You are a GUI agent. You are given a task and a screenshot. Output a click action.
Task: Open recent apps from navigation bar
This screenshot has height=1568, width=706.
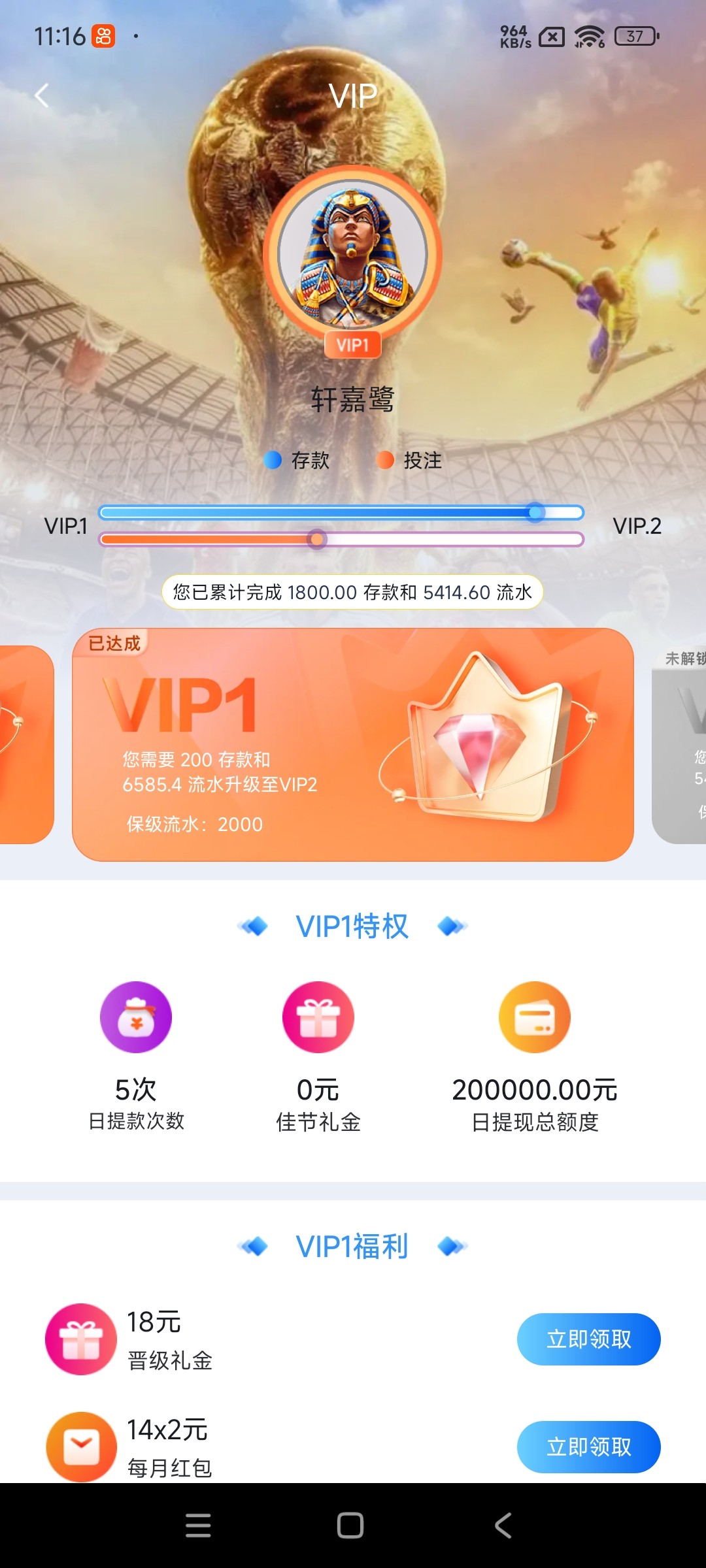pyautogui.click(x=198, y=1526)
